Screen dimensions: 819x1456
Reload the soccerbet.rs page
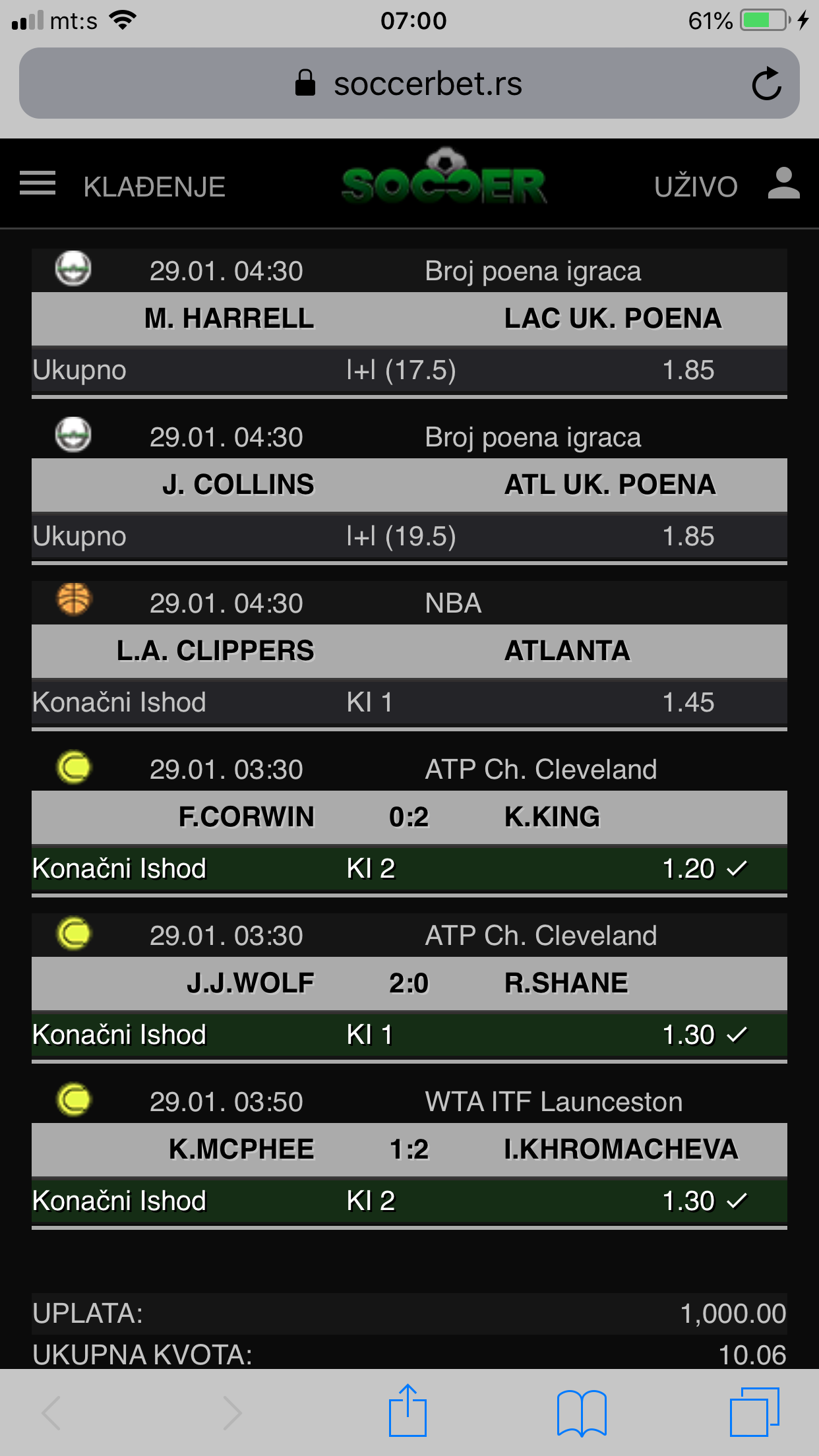tap(766, 84)
